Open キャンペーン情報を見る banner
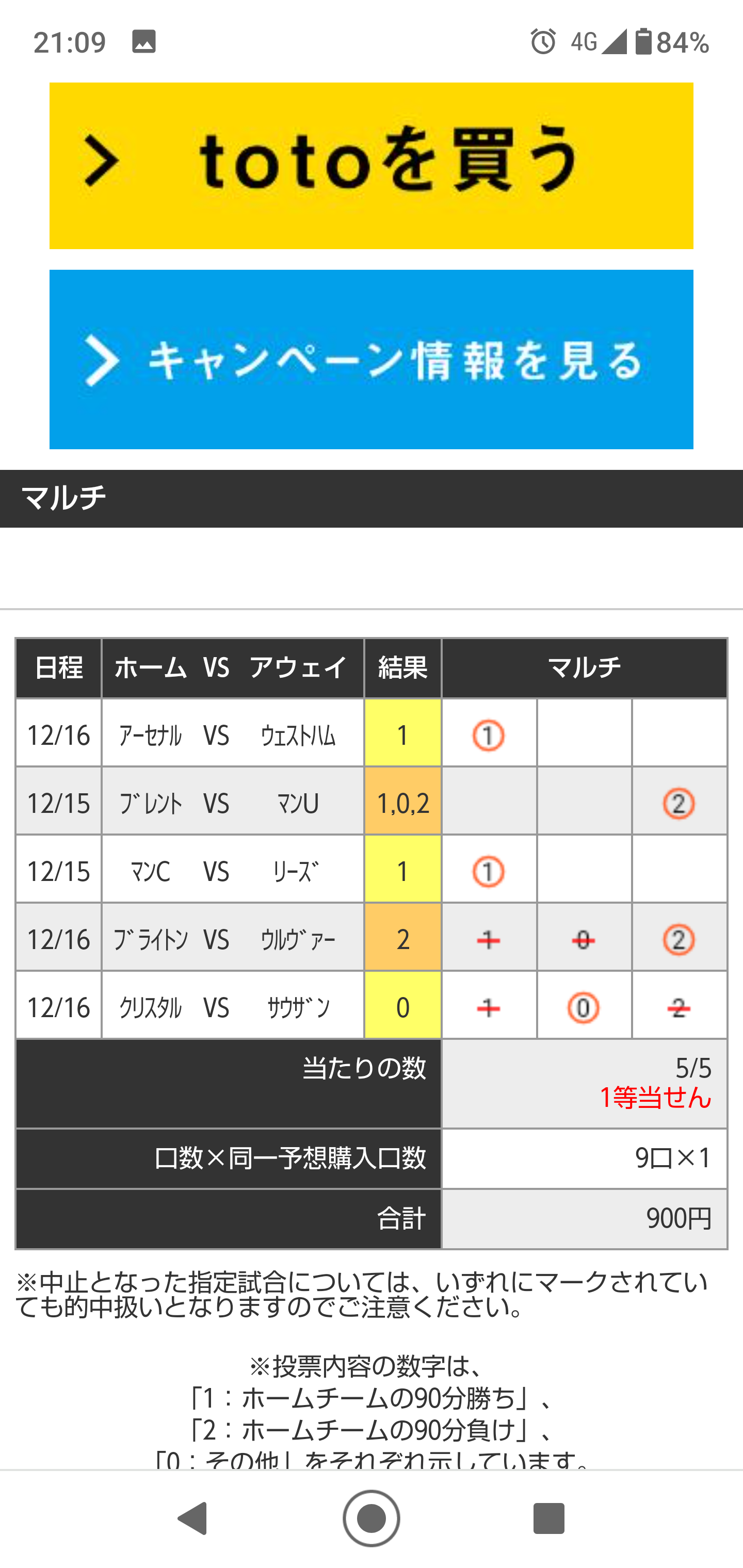 [x=371, y=359]
